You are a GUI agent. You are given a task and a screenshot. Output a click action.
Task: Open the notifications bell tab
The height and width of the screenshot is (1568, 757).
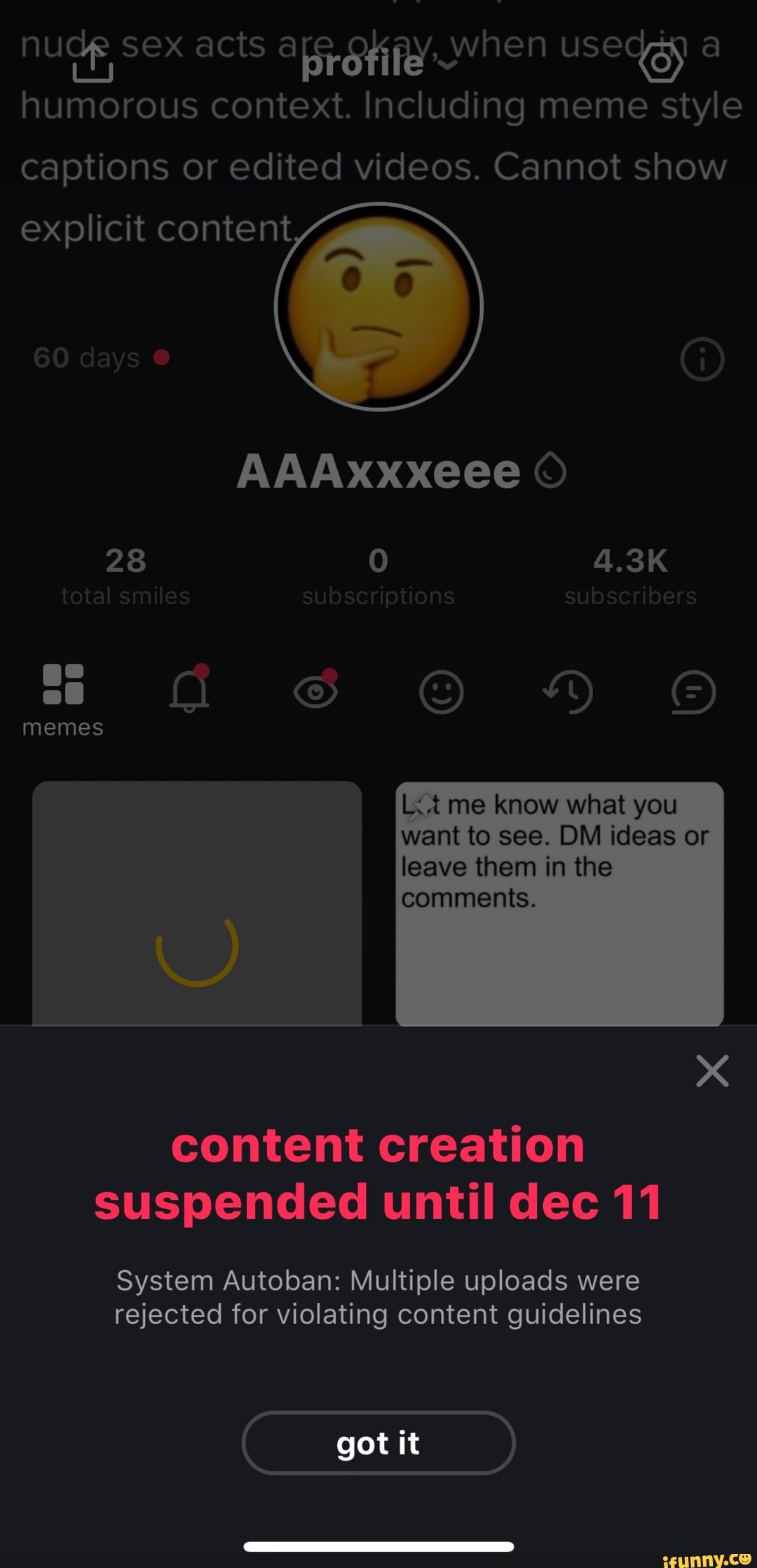pyautogui.click(x=189, y=691)
